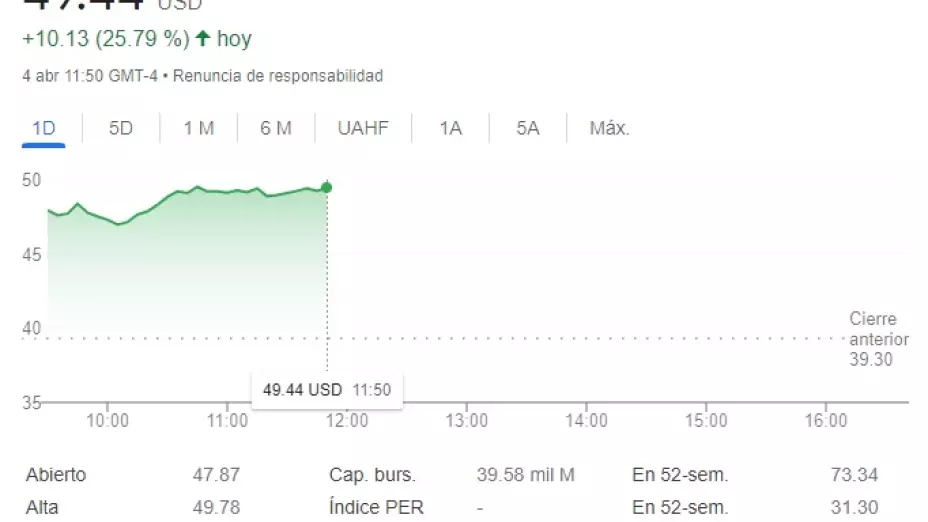Switch chart to UAHF range
Screen dimensions: 928x522
click(x=362, y=128)
